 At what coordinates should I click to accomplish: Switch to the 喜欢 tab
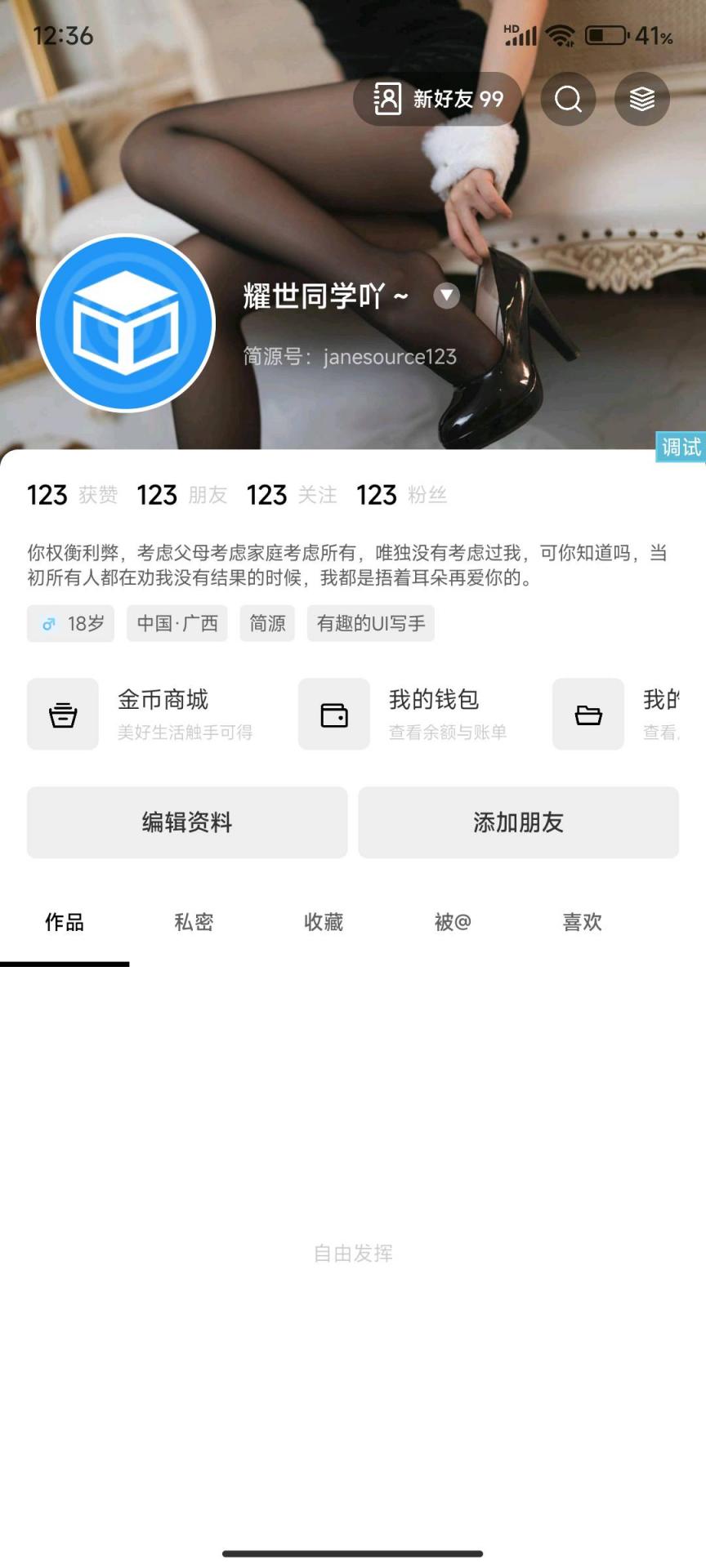click(582, 922)
